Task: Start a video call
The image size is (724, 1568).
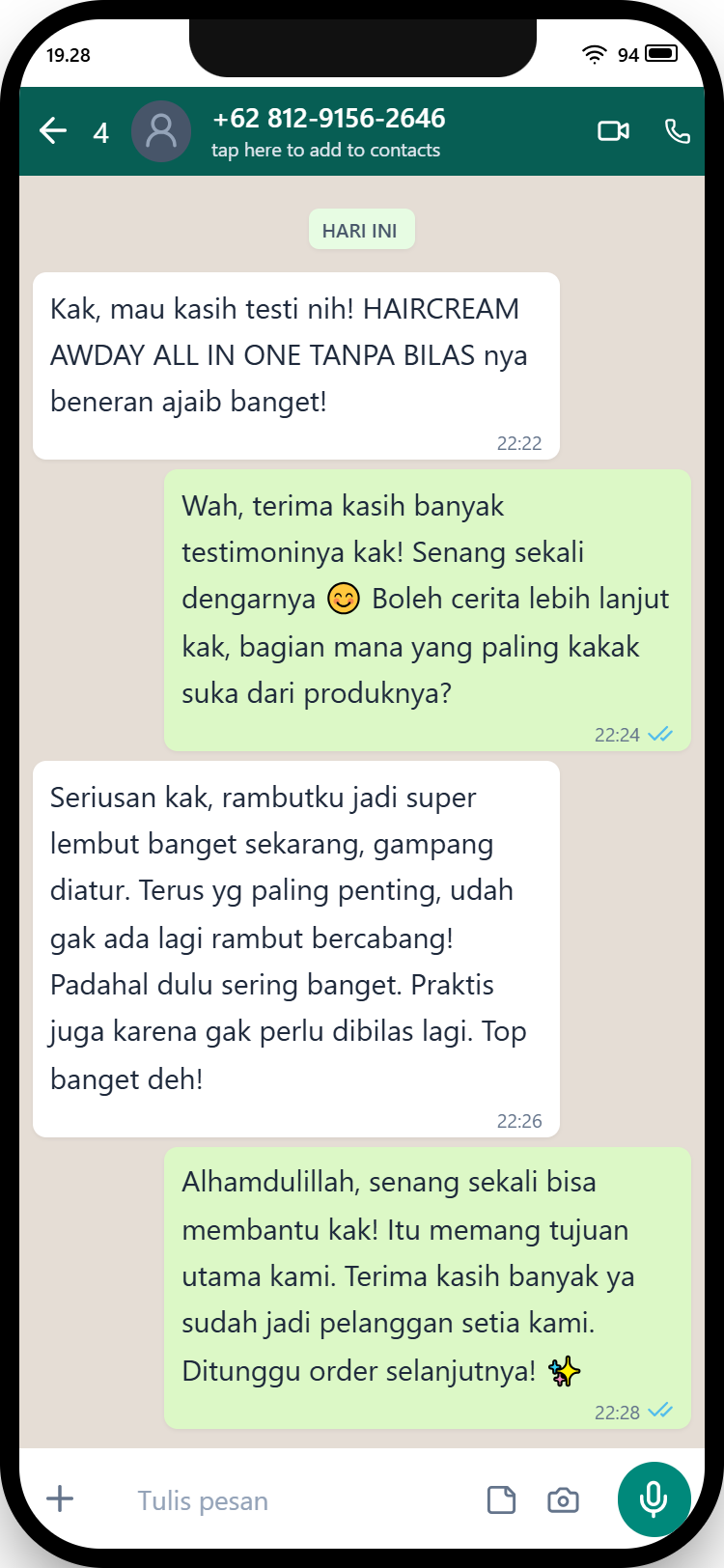Action: [613, 131]
